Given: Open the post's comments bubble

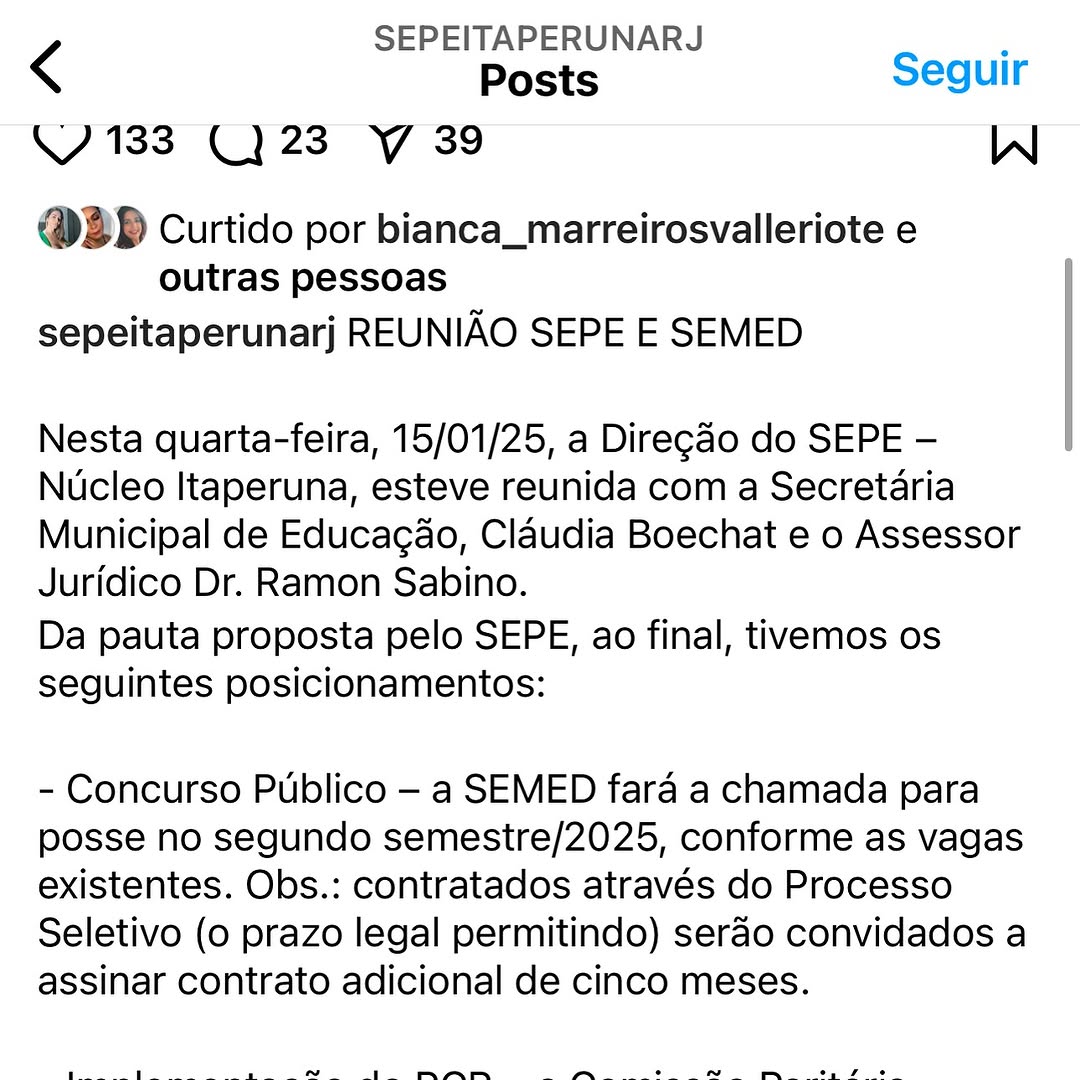Looking at the screenshot, I should [236, 145].
